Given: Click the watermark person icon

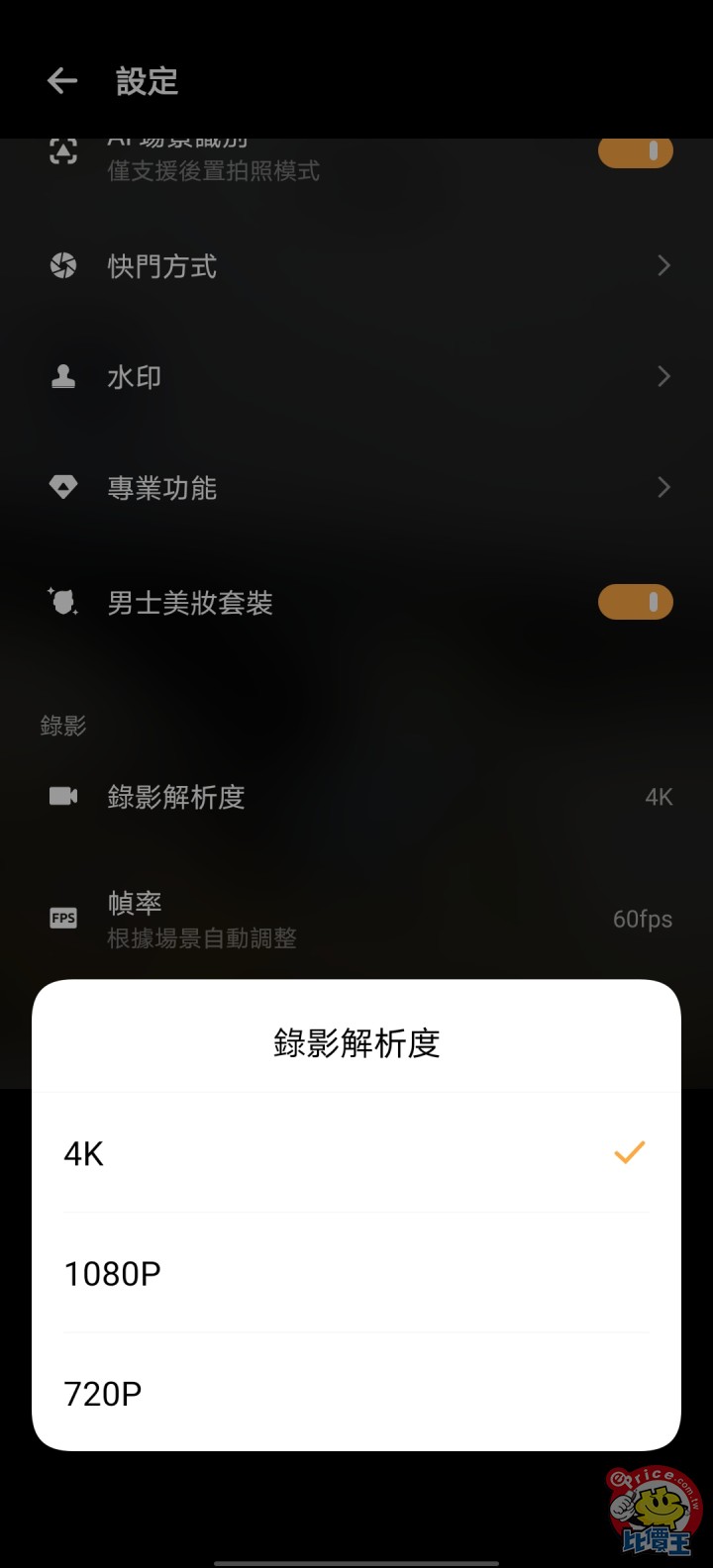Looking at the screenshot, I should click(x=63, y=376).
